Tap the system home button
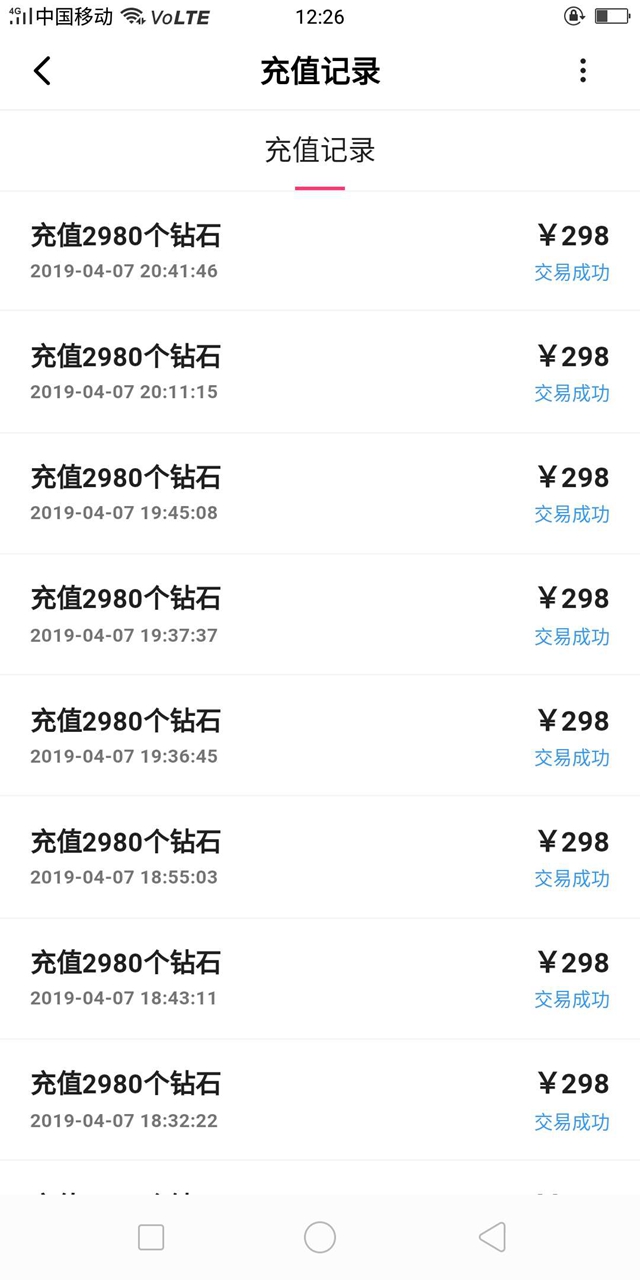This screenshot has width=640, height=1280. 320,1237
